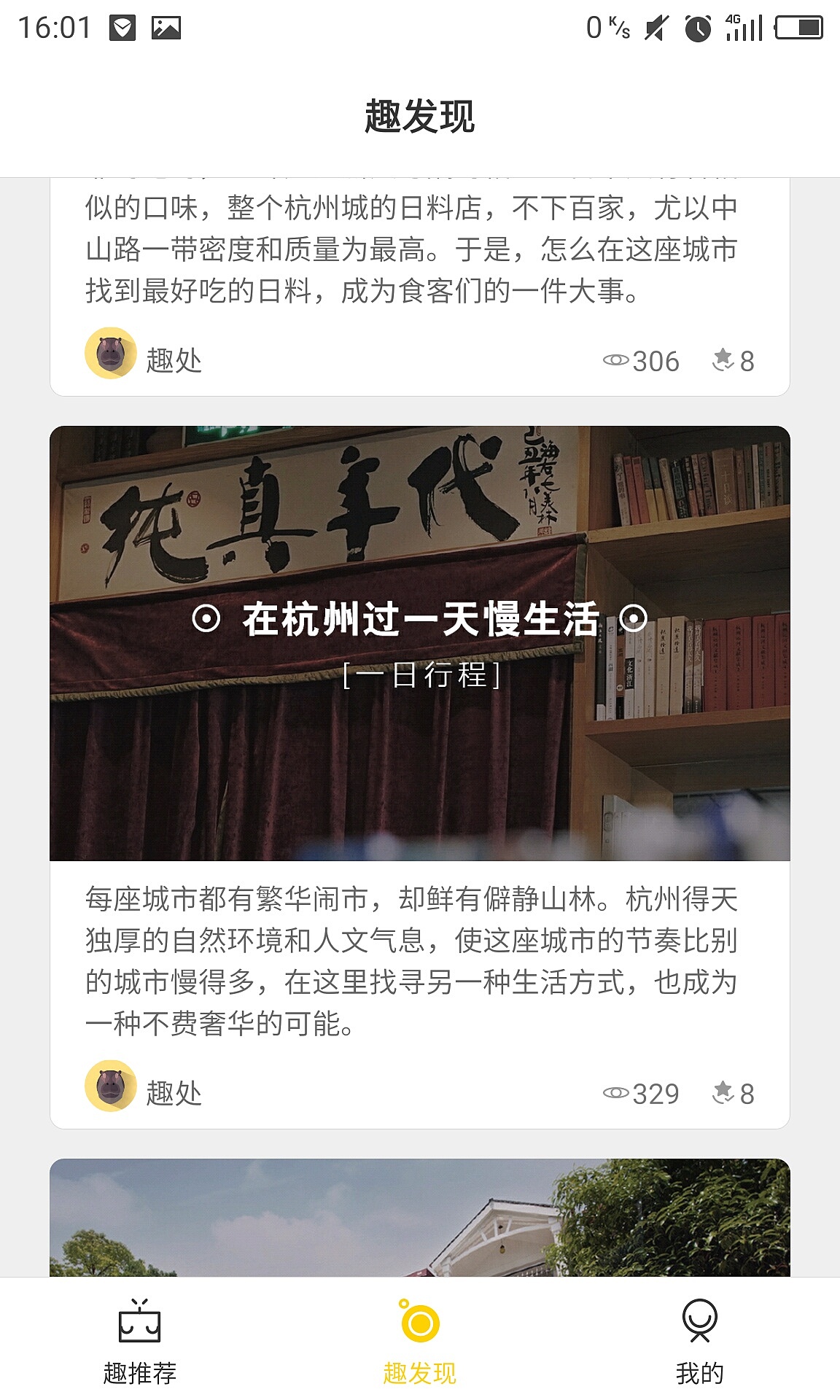Click the alarm clock status bar icon
Image resolution: width=840 pixels, height=1400 pixels.
click(696, 28)
